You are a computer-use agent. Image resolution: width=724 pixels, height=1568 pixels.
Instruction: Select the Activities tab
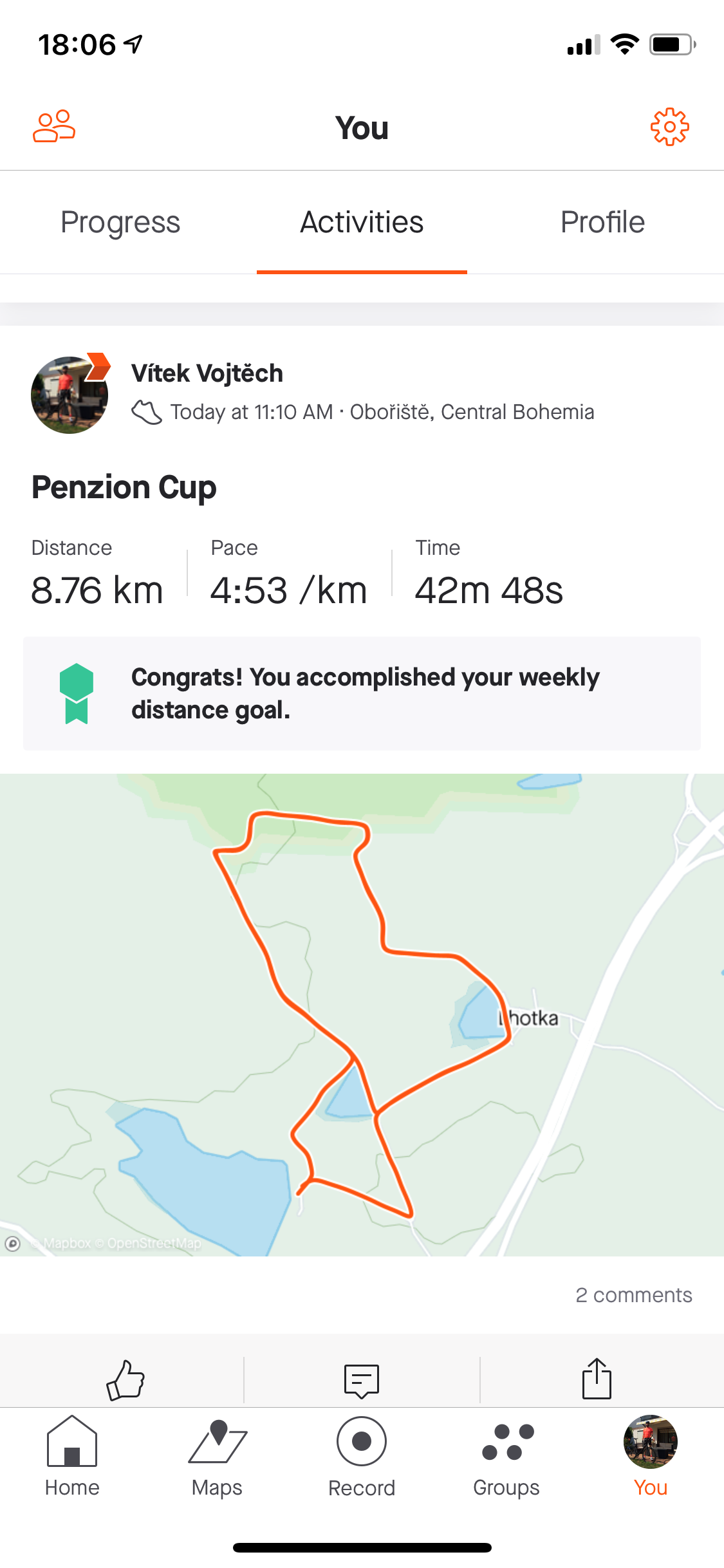(362, 222)
